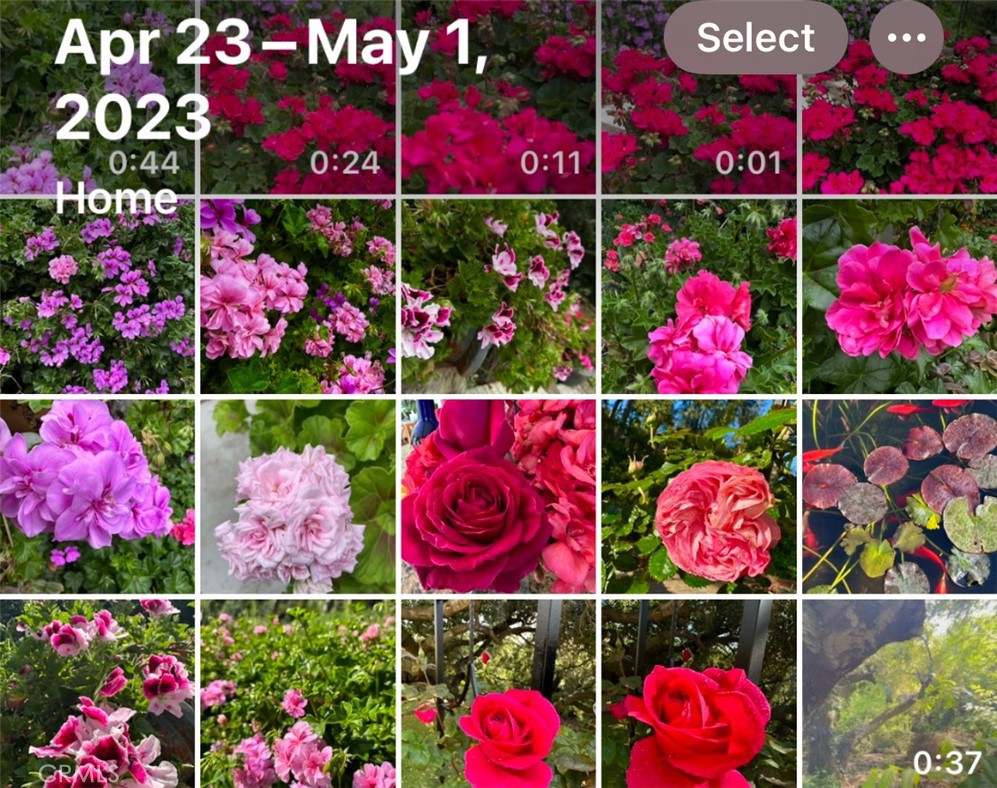Open the 0:37 tree video

(899, 693)
